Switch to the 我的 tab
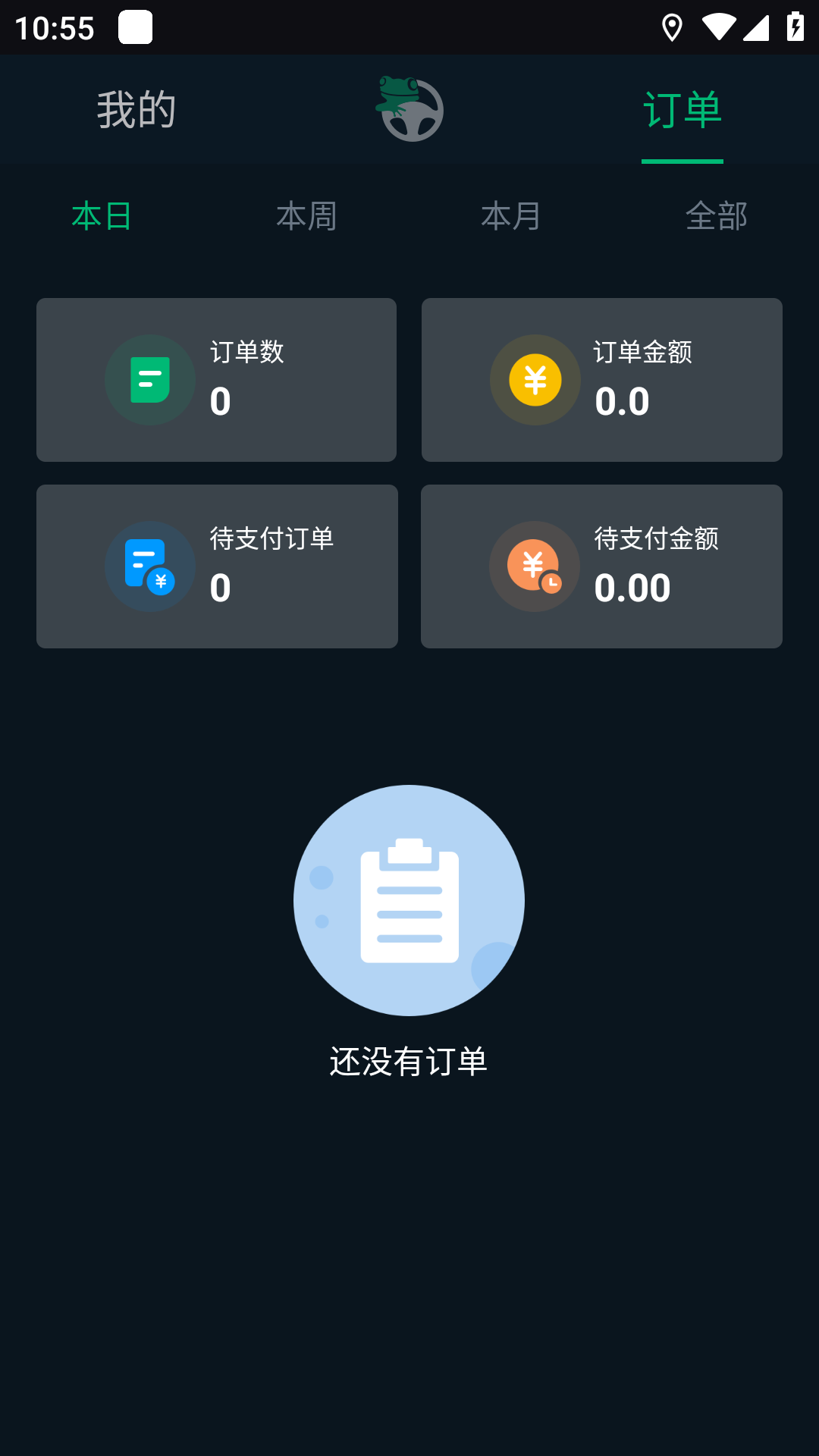 click(x=136, y=110)
